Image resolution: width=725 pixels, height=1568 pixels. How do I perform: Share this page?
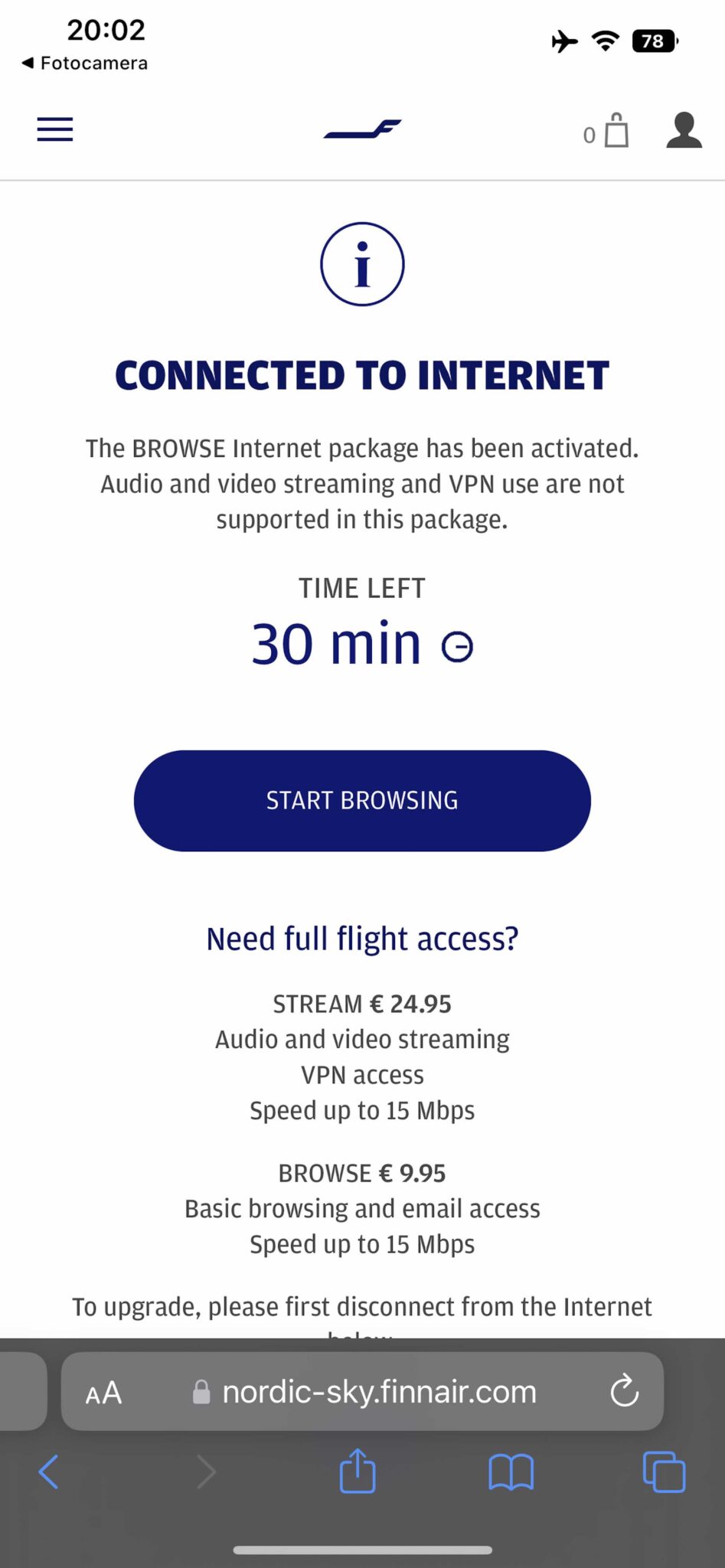(x=358, y=1470)
